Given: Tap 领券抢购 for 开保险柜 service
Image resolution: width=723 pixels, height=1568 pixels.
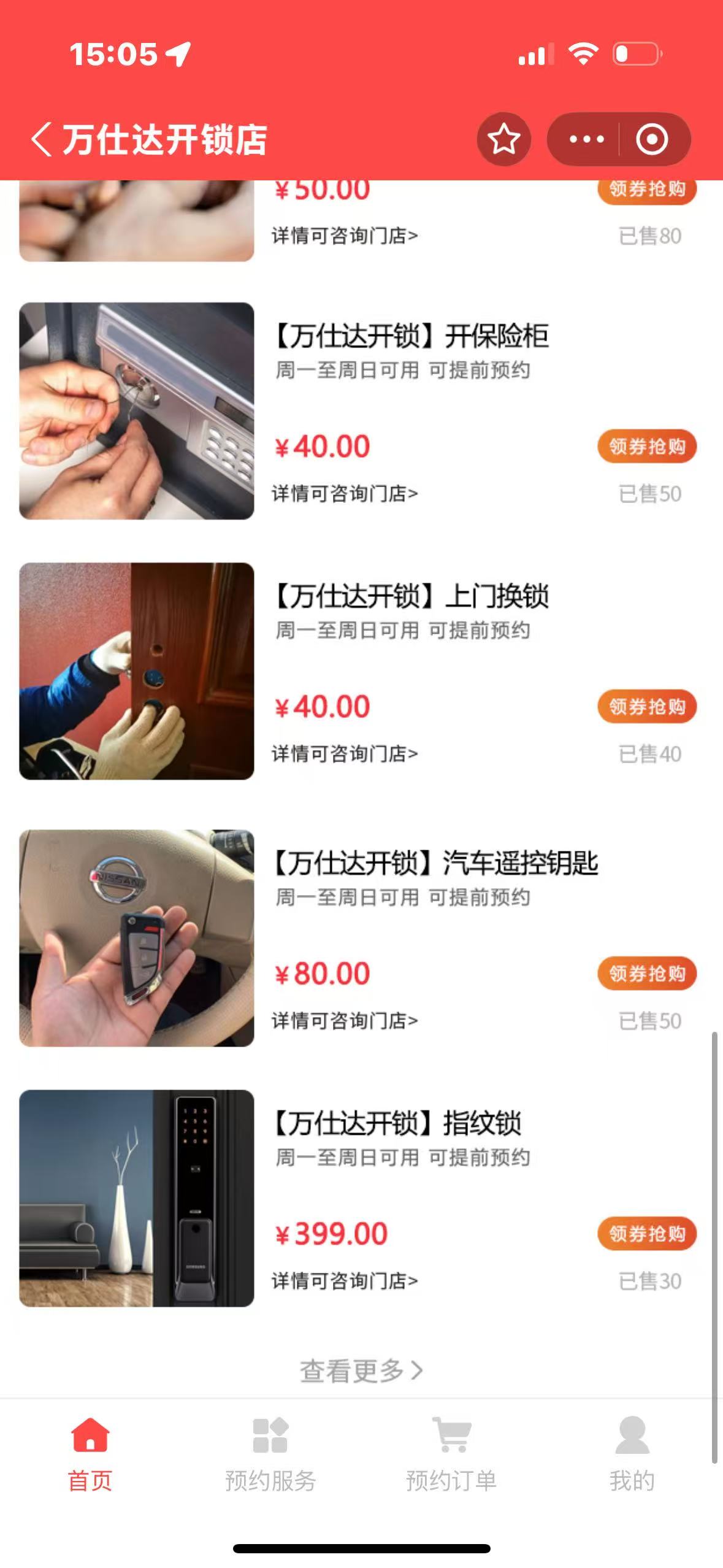Looking at the screenshot, I should click(647, 447).
